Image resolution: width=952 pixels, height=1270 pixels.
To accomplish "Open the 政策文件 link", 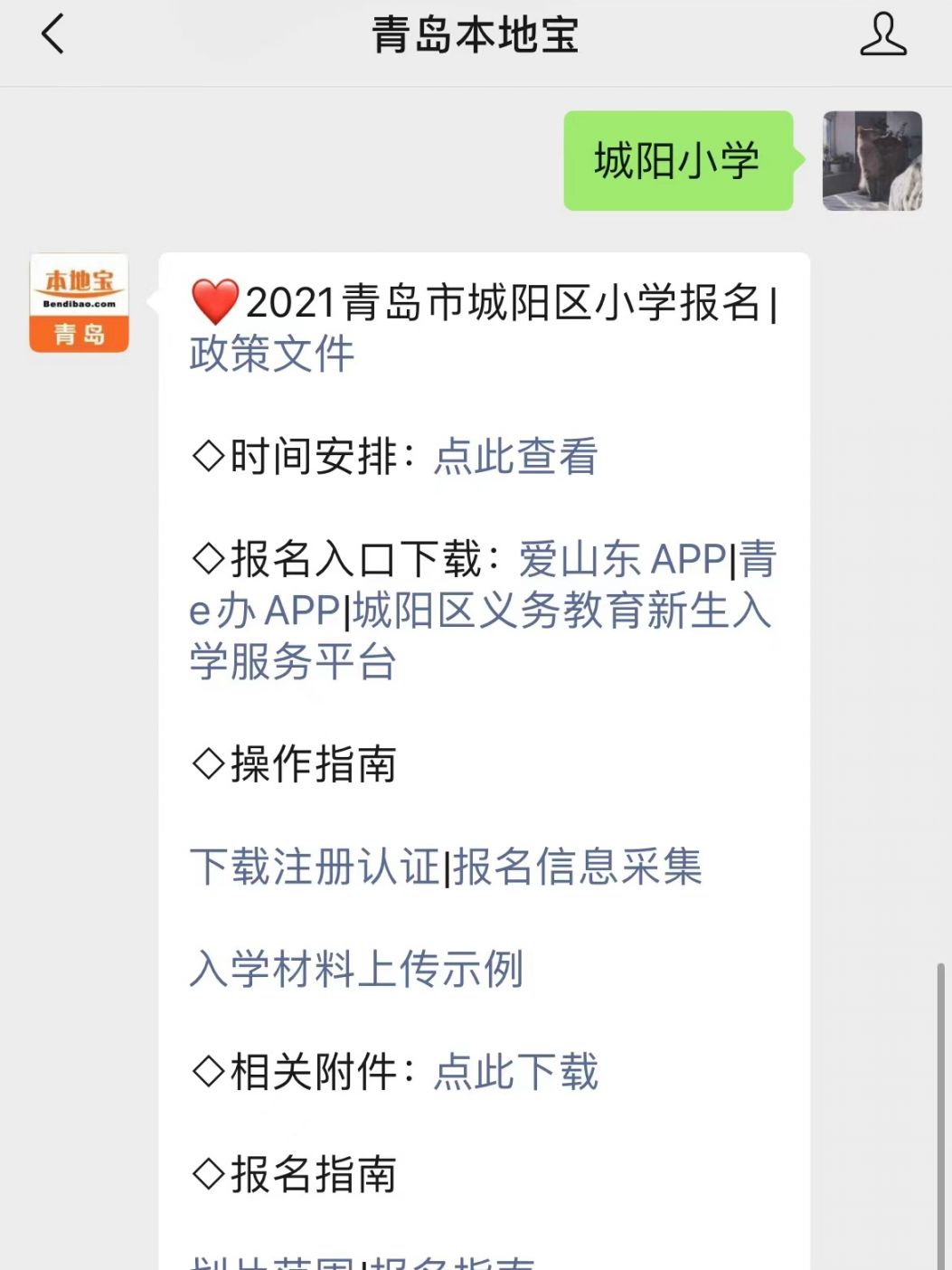I will (x=271, y=354).
